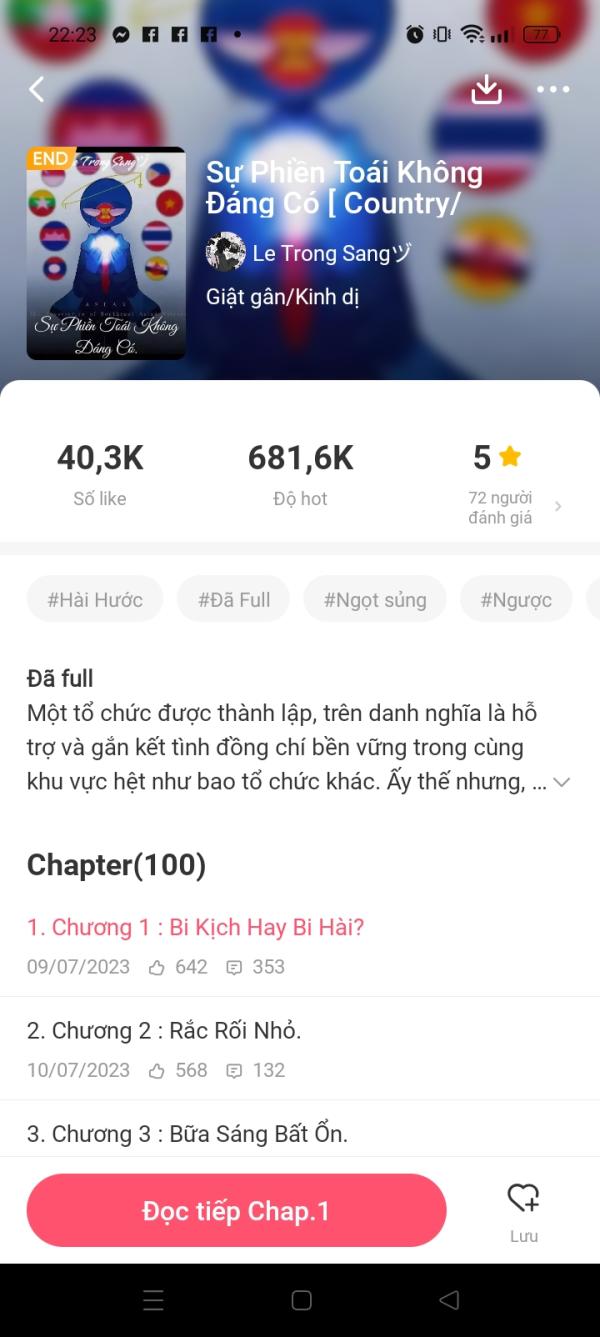This screenshot has height=1337, width=600.
Task: Go back using the top-left arrow
Action: [37, 89]
